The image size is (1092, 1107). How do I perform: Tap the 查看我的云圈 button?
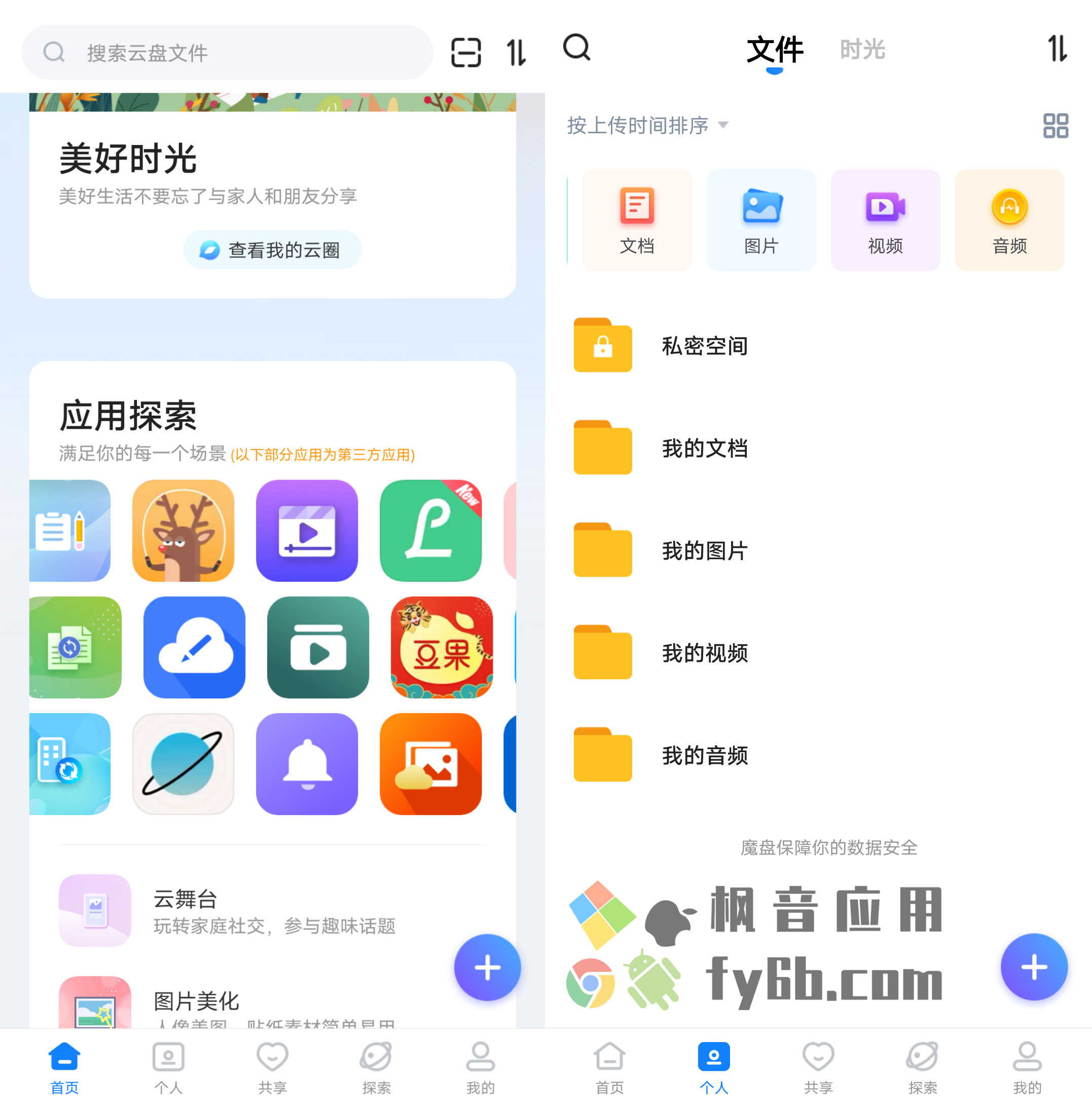(272, 250)
